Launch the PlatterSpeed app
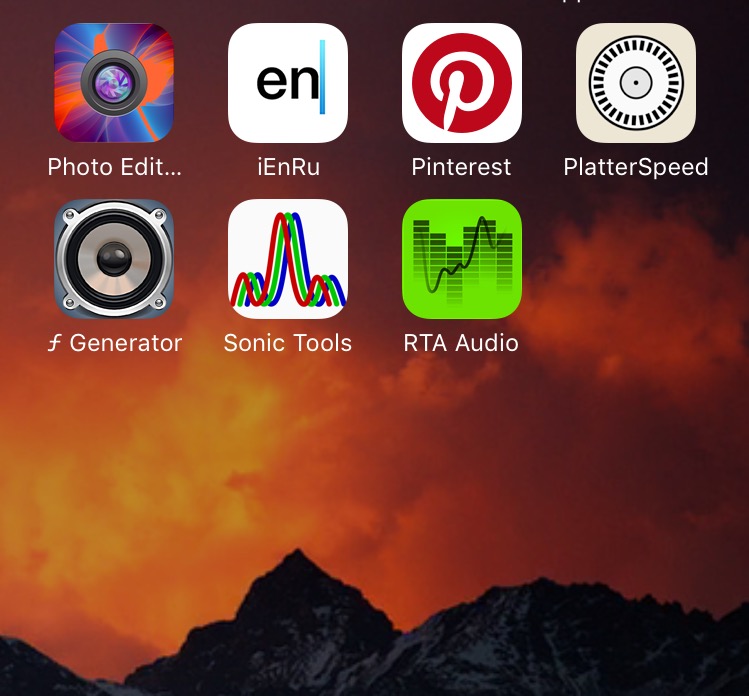The width and height of the screenshot is (749, 696). [x=636, y=83]
